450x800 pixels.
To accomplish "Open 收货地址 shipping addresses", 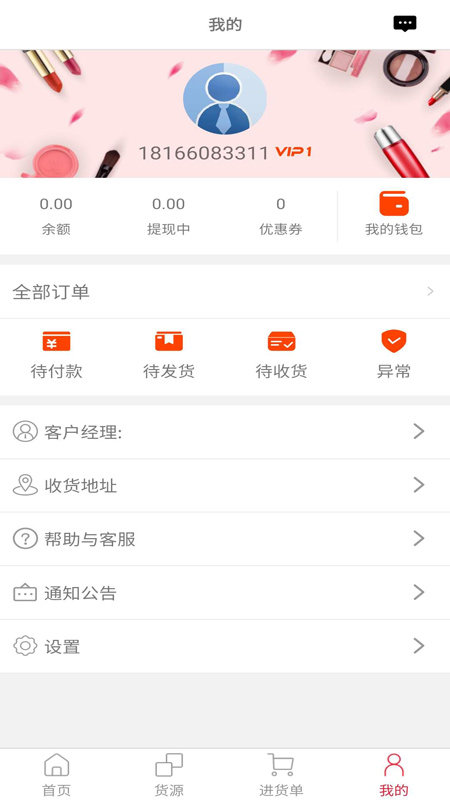I will (x=225, y=485).
